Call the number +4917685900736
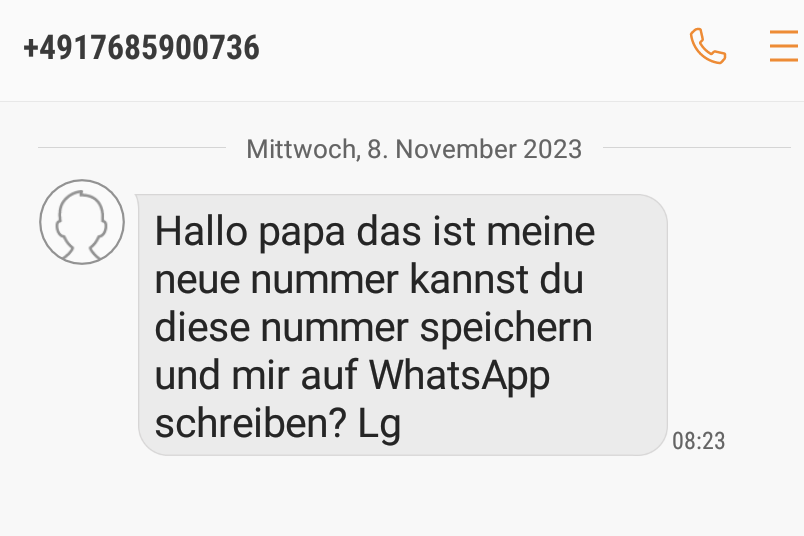804x536 pixels. tap(707, 46)
